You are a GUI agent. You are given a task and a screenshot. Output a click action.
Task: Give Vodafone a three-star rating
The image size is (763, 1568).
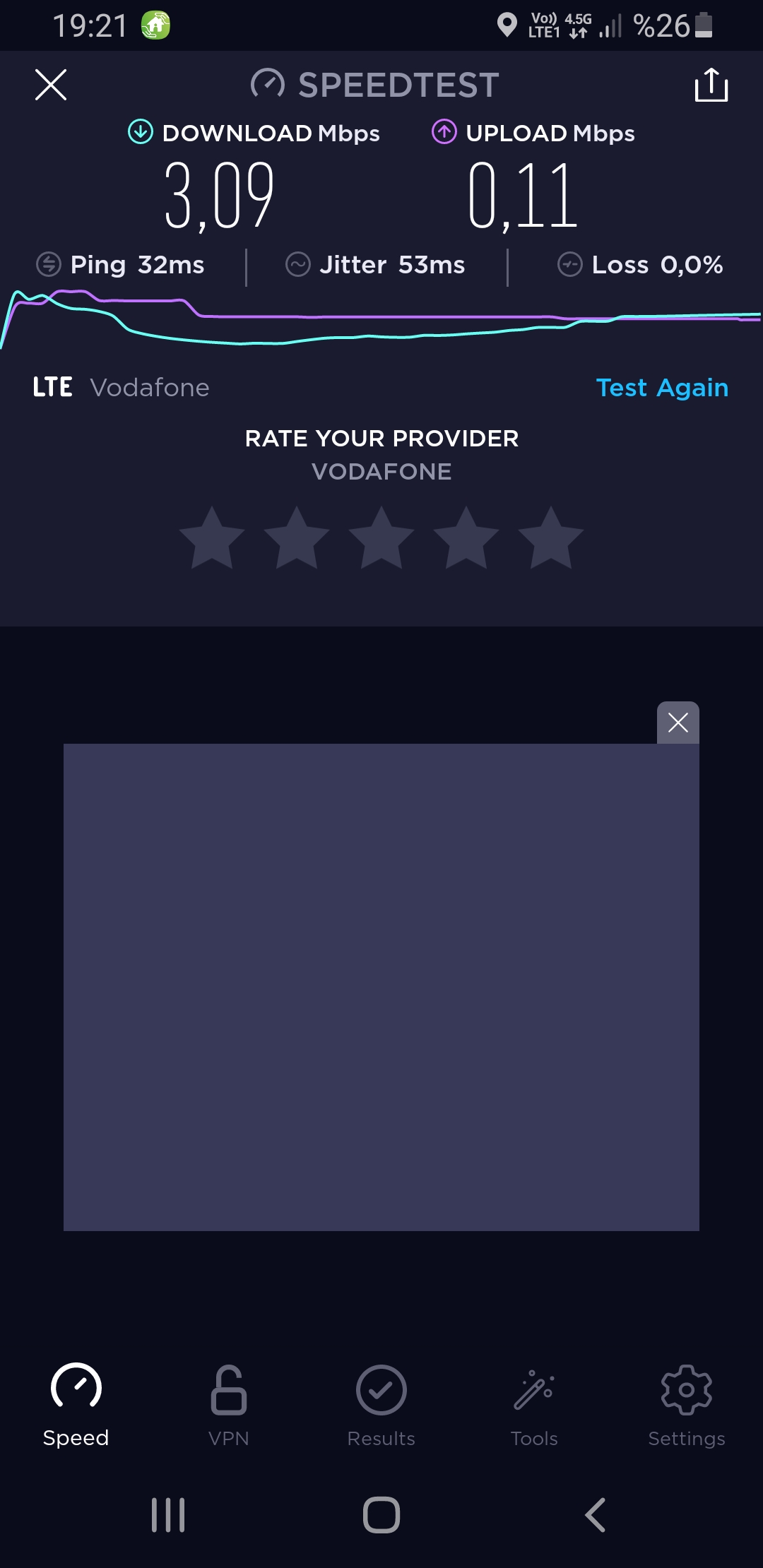click(381, 537)
